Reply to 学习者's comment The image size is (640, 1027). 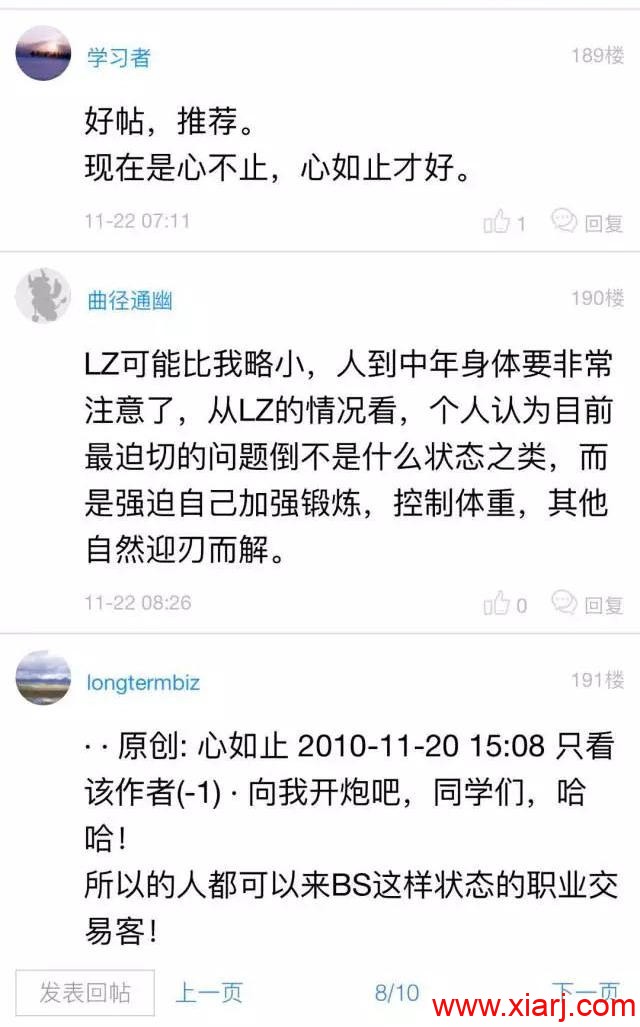[589, 222]
